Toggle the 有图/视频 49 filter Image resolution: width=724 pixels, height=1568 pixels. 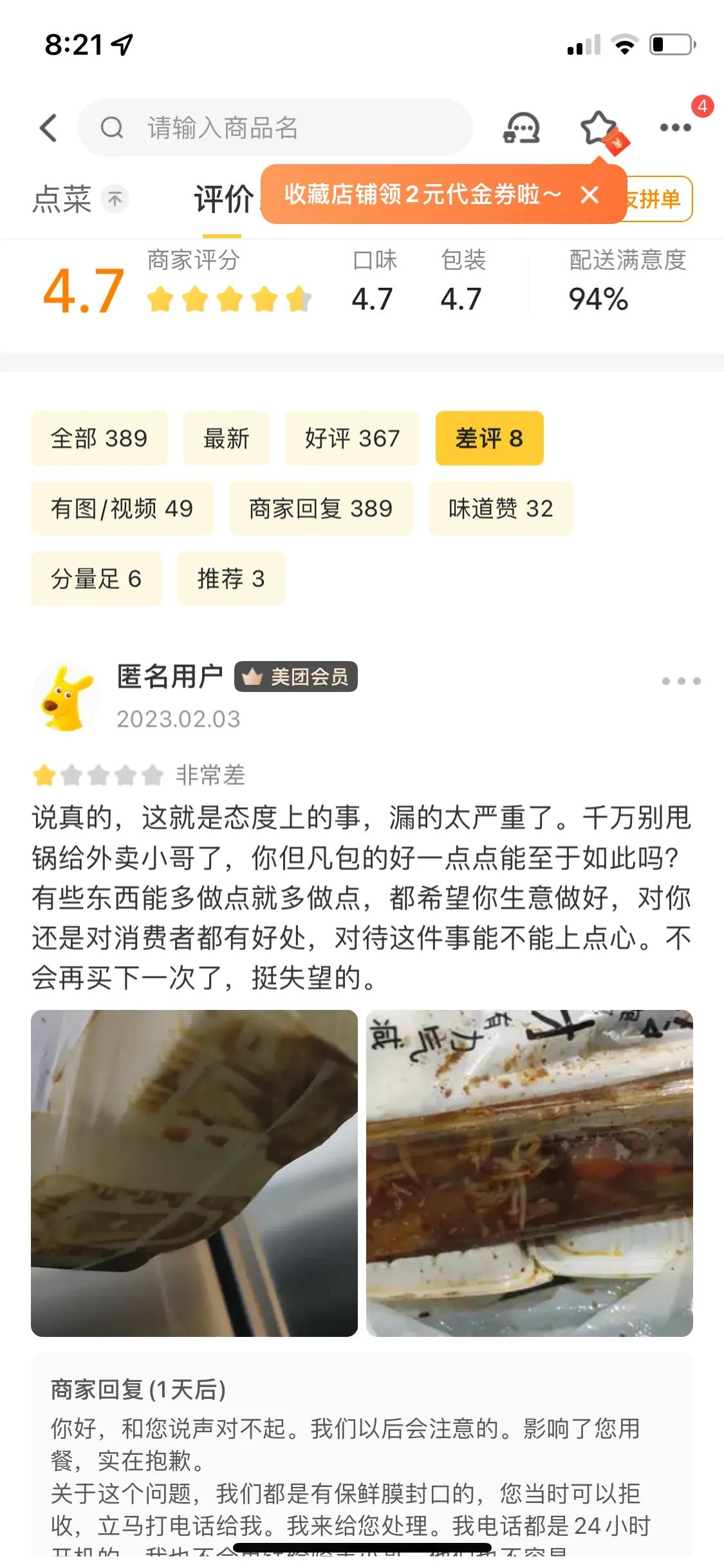point(123,508)
